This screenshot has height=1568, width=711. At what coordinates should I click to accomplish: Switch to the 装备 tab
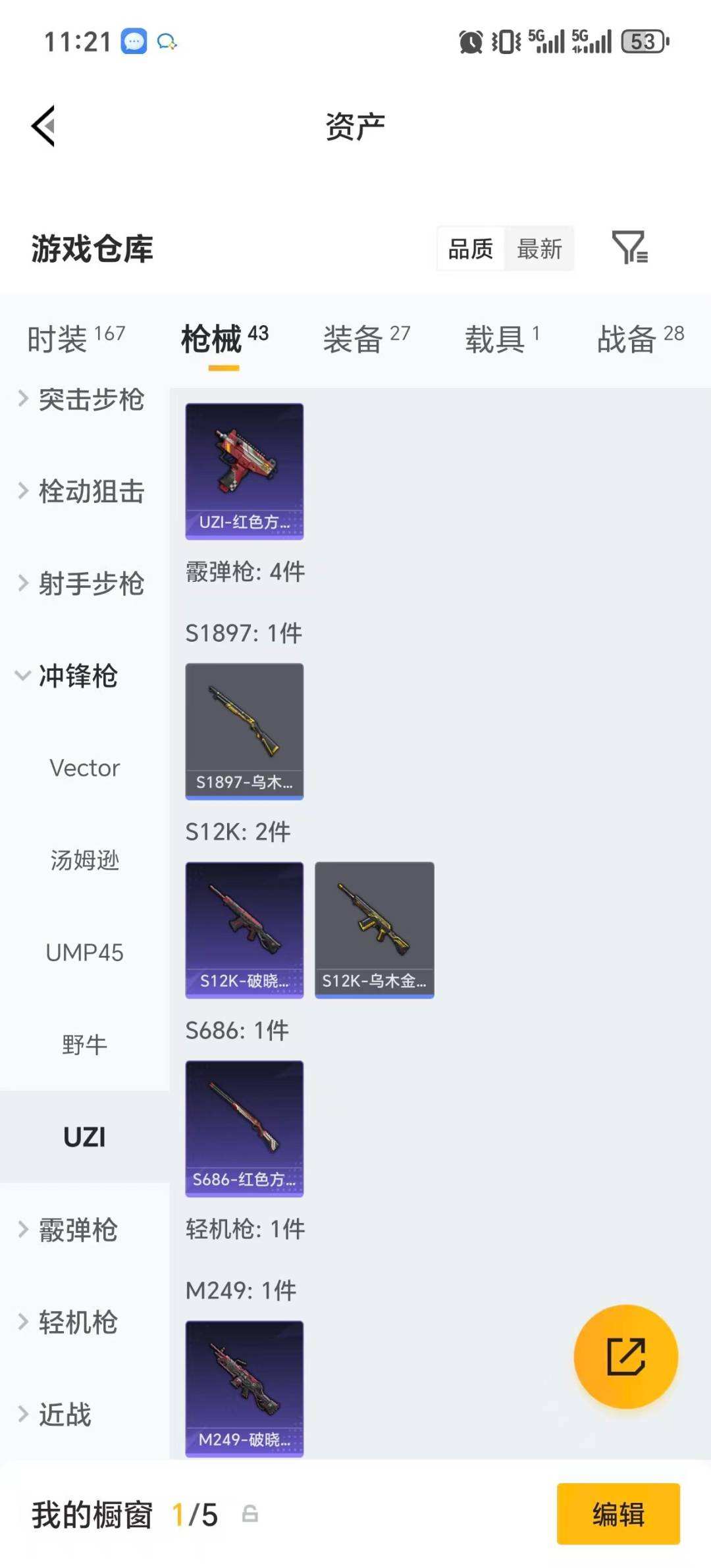click(366, 339)
